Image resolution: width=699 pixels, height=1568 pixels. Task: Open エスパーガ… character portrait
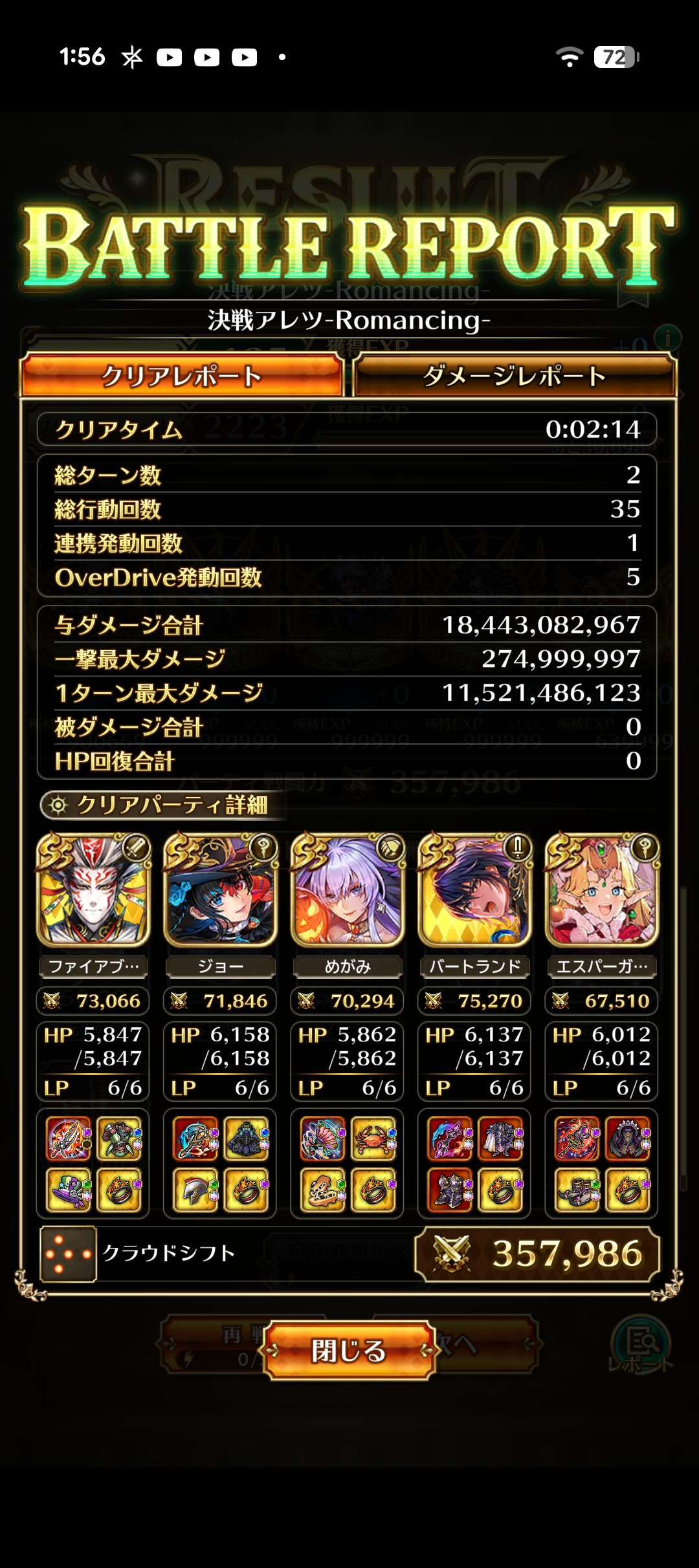(602, 890)
